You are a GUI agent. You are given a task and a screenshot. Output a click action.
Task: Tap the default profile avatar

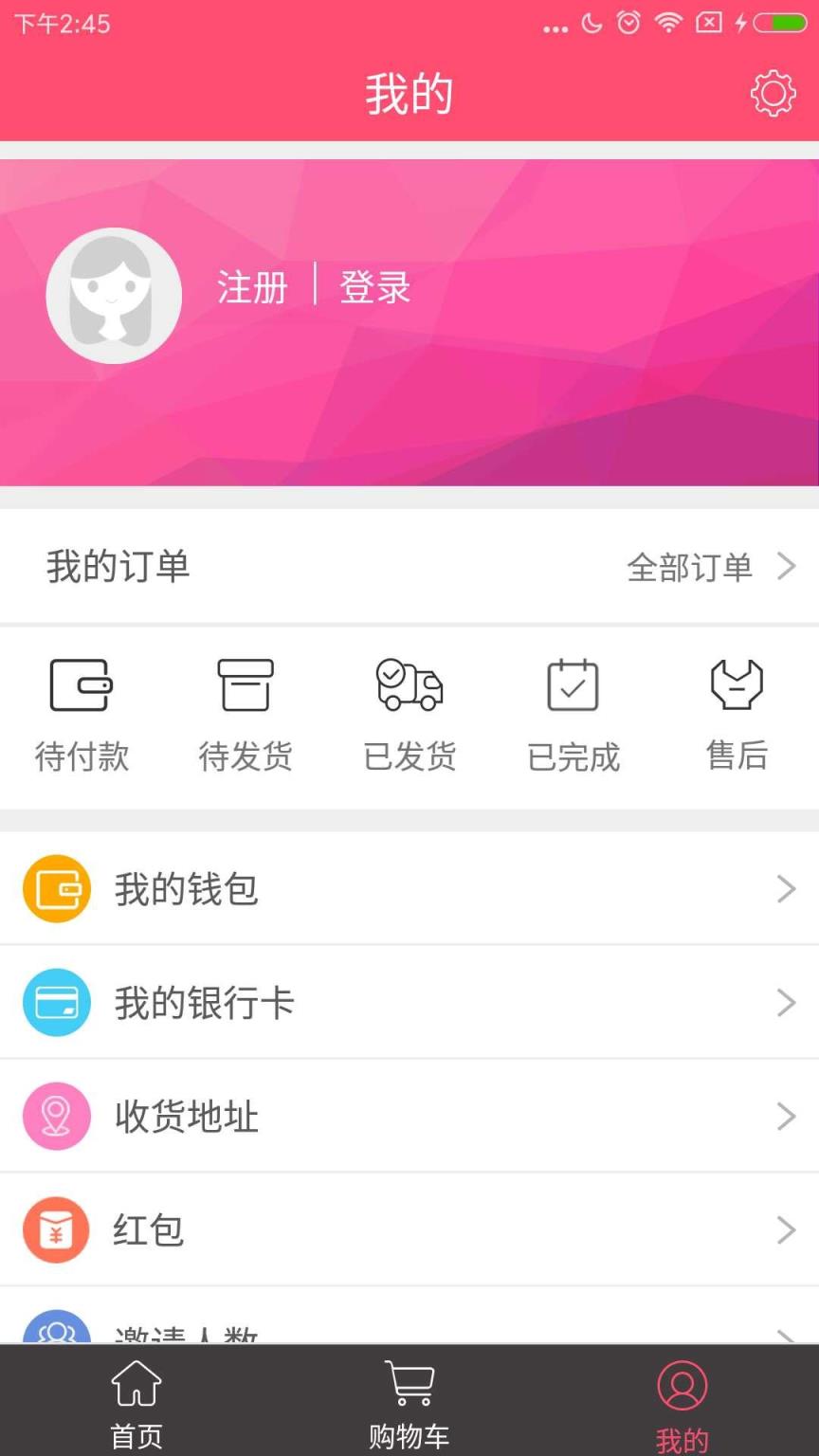pos(114,296)
